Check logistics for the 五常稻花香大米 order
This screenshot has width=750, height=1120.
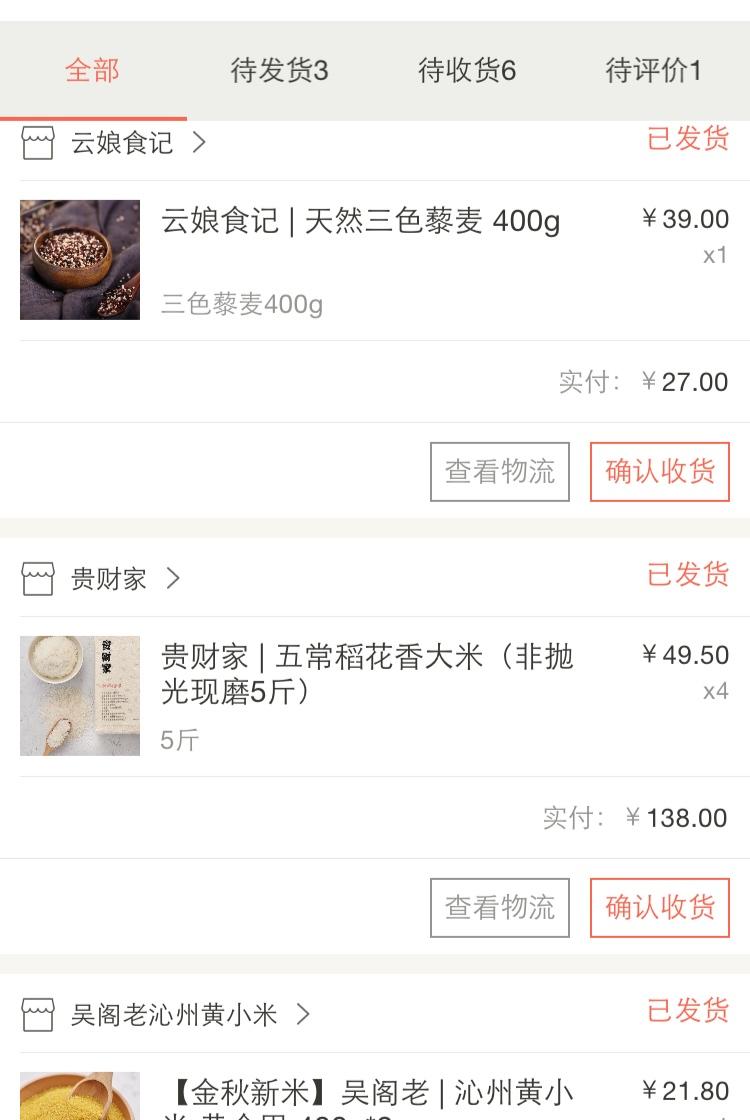[500, 908]
